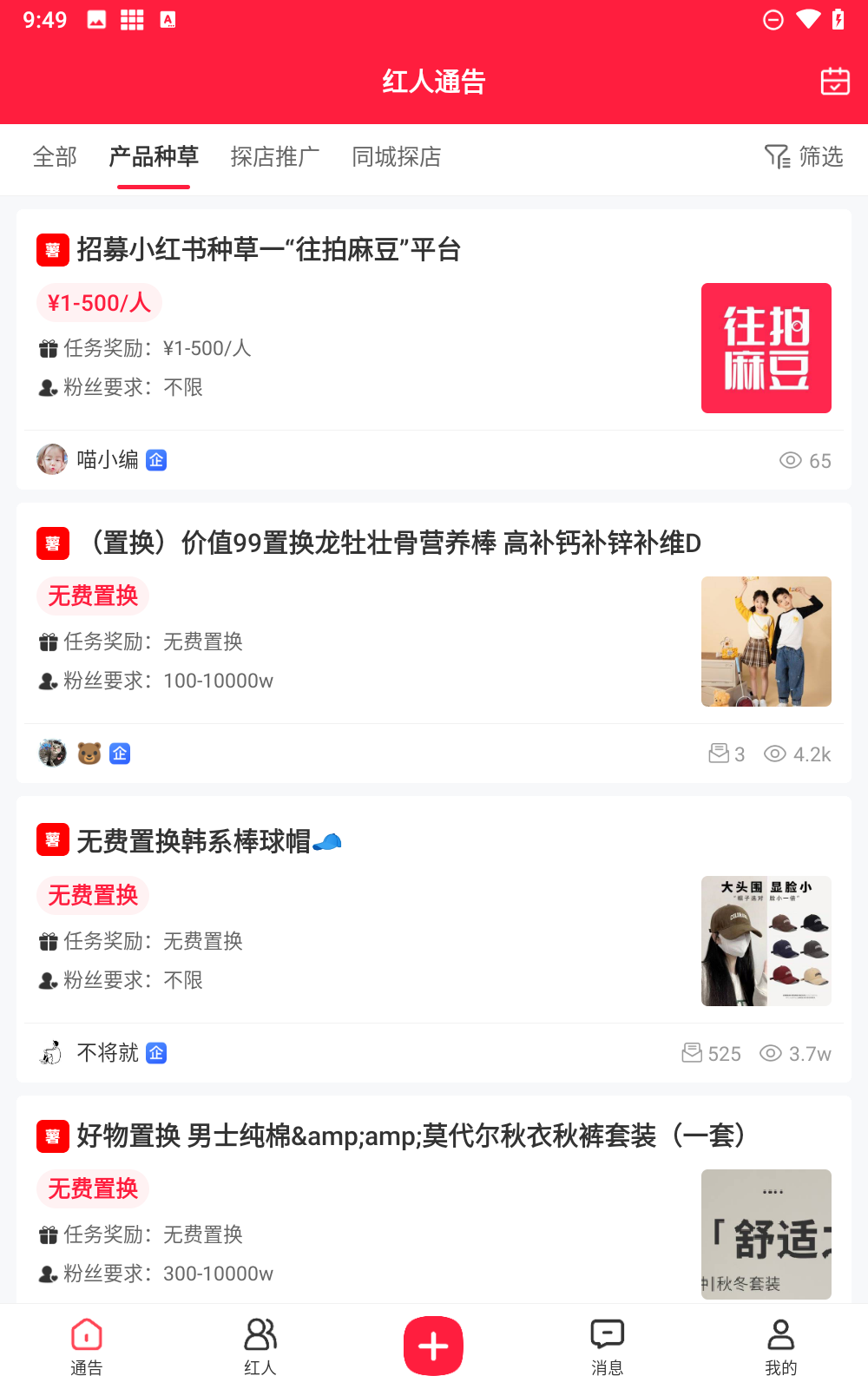Image resolution: width=868 pixels, height=1389 pixels.
Task: Switch to the 探店推广 tab
Action: (274, 157)
